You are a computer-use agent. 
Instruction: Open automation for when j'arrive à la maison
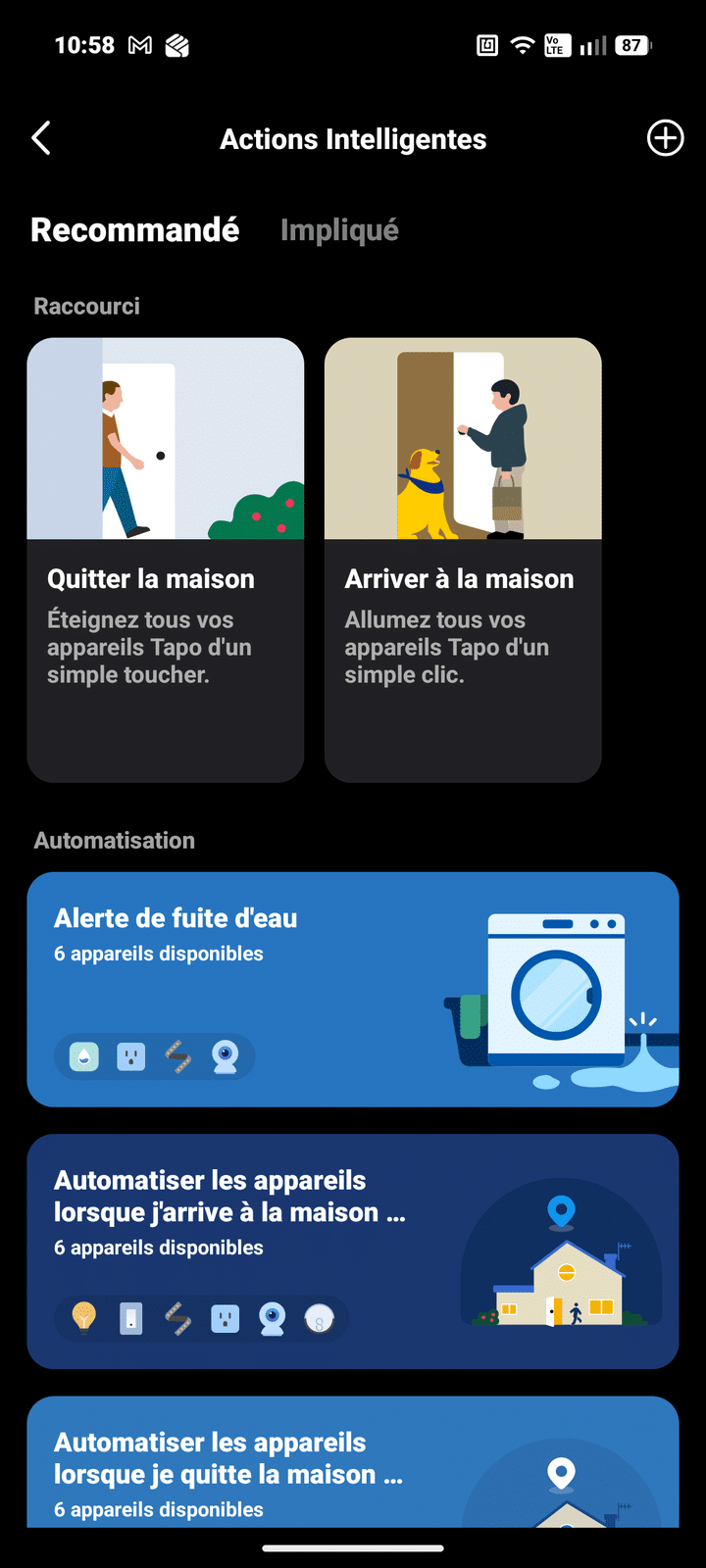[353, 1250]
